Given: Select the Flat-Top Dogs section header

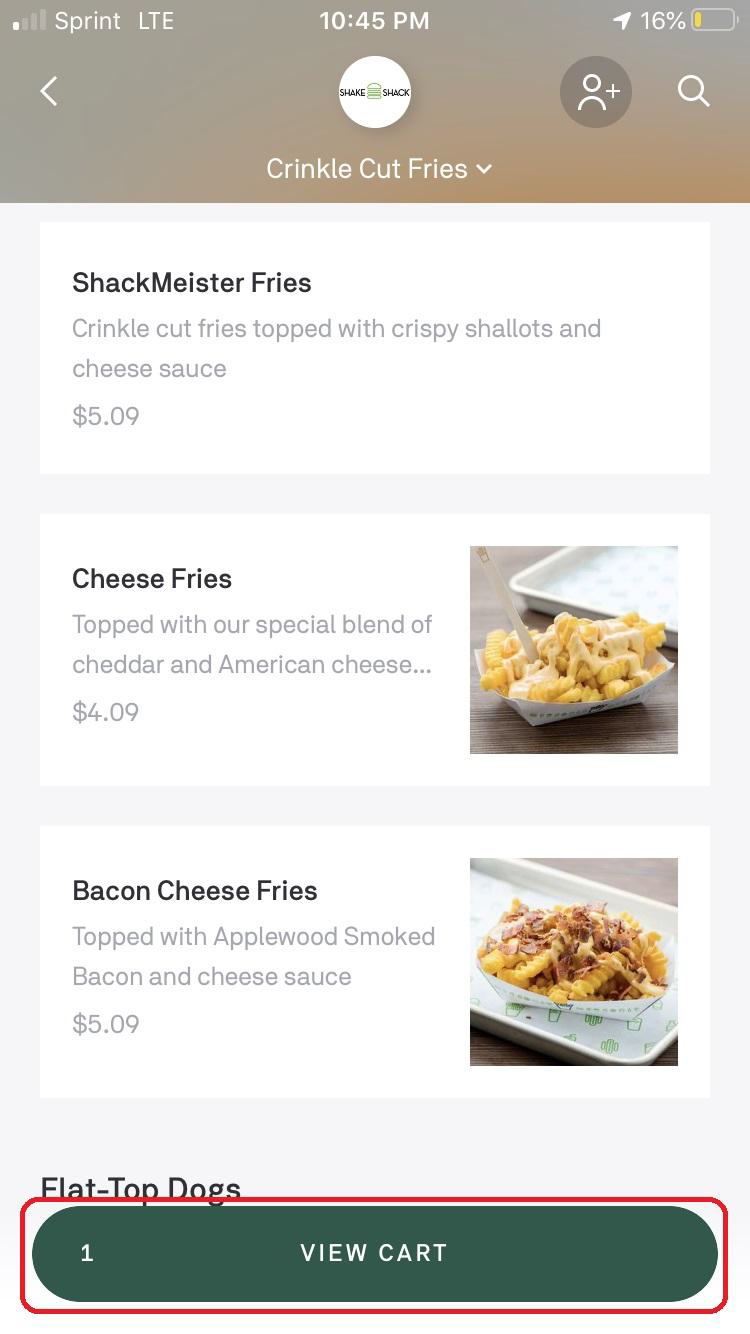Looking at the screenshot, I should (140, 1186).
